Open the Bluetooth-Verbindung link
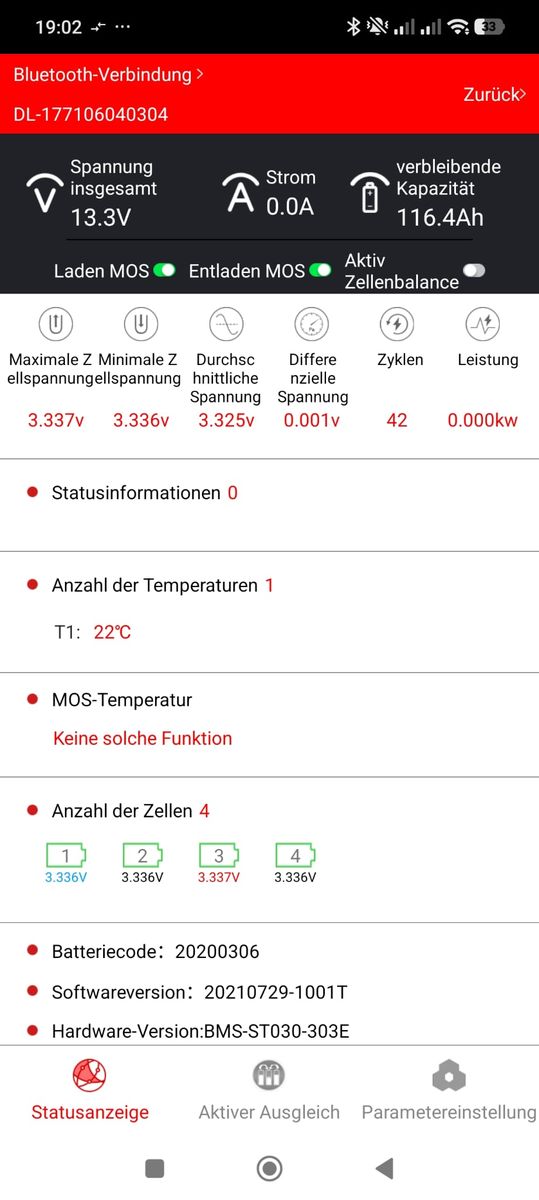The width and height of the screenshot is (539, 1200). (x=108, y=75)
